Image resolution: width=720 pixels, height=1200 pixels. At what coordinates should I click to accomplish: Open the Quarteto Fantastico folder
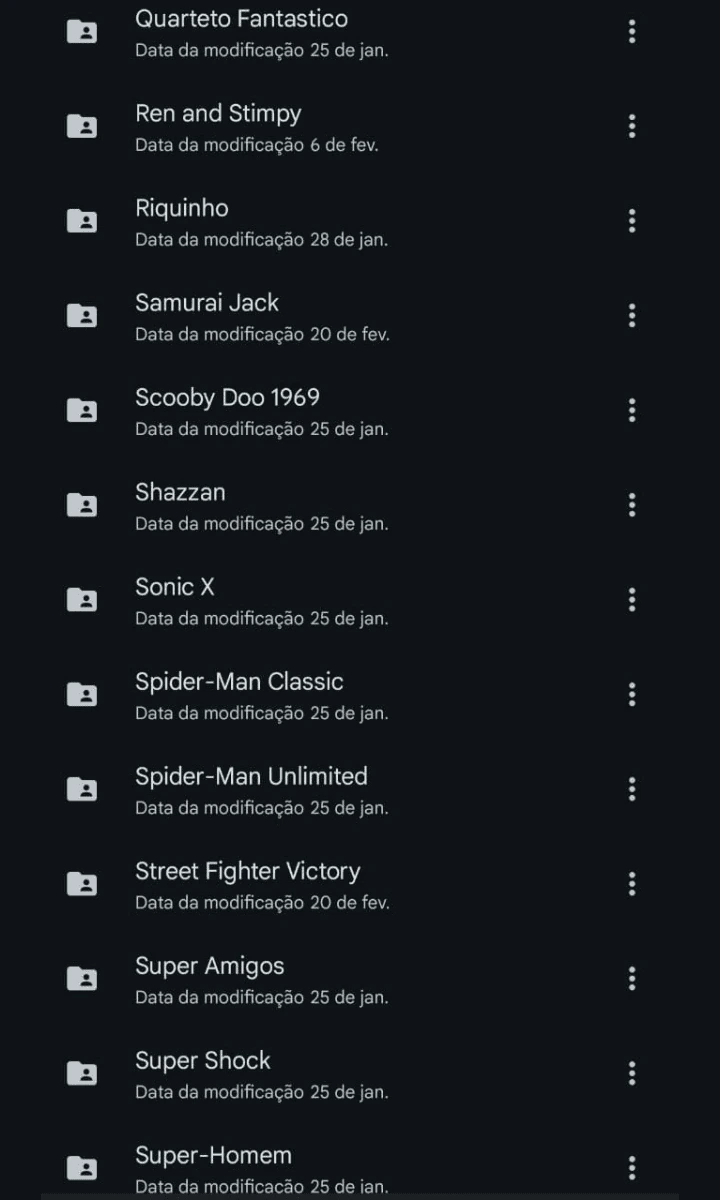[241, 32]
